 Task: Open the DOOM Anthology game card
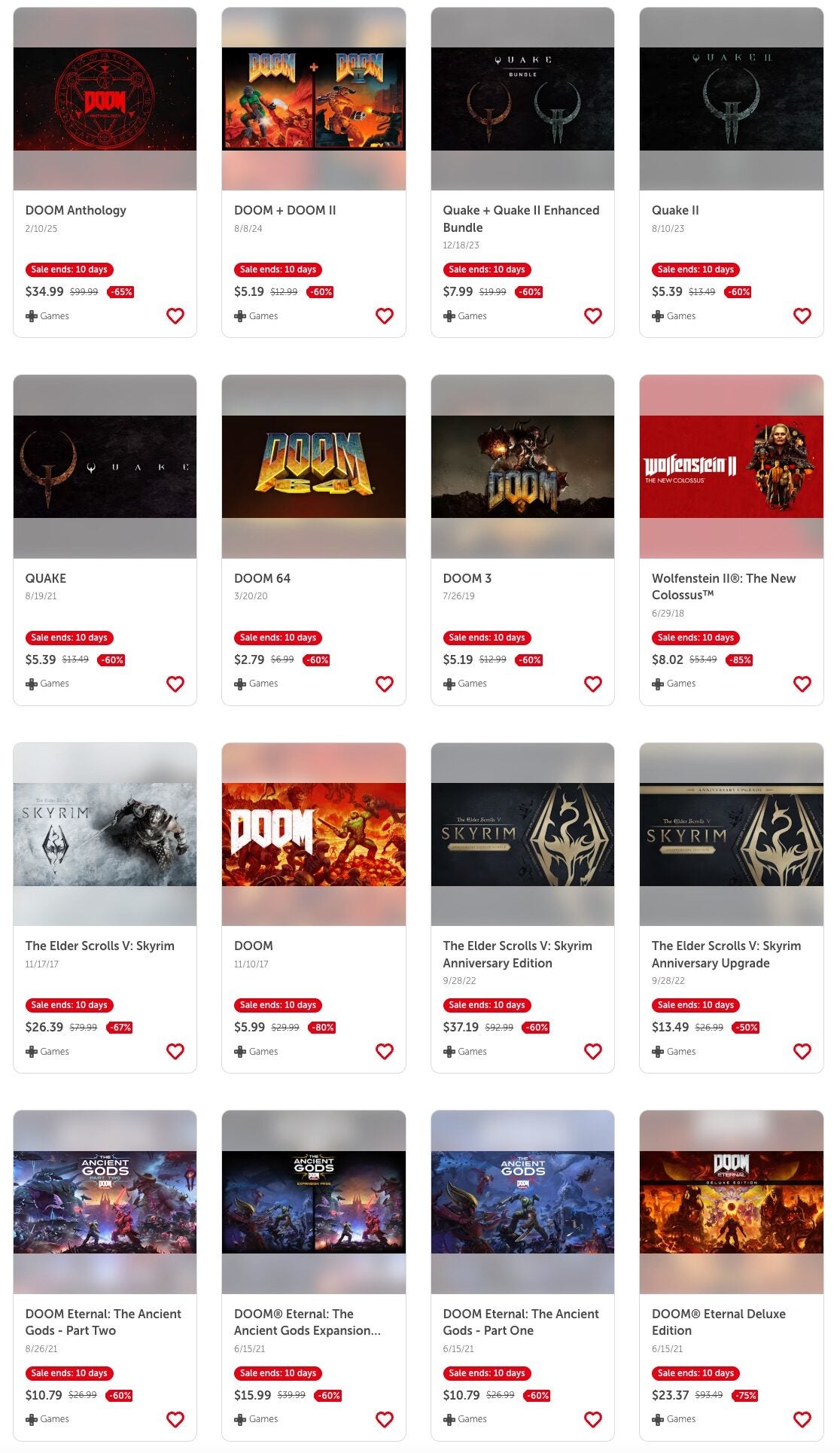(105, 172)
